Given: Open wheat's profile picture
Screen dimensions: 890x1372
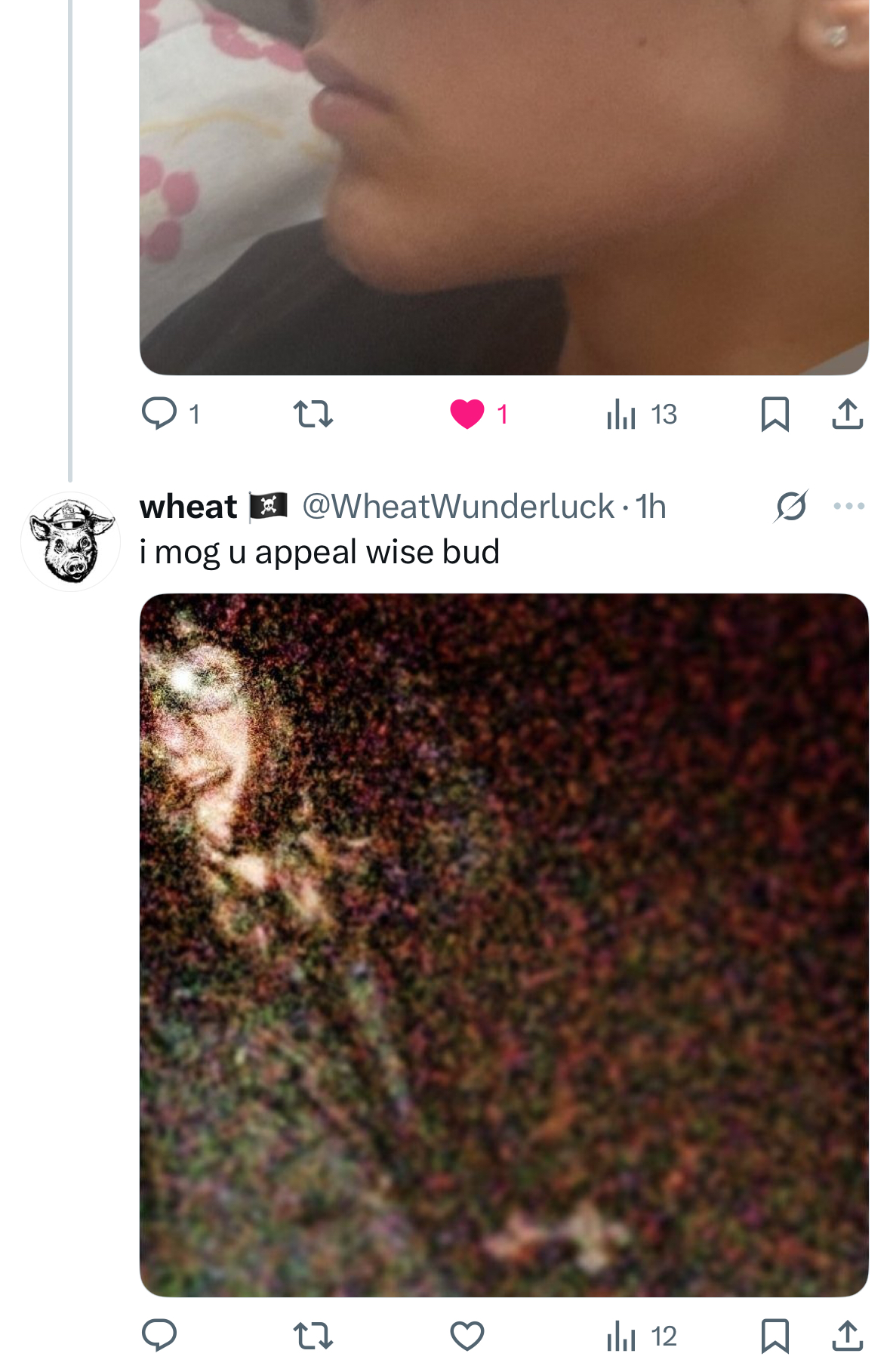Looking at the screenshot, I should tap(70, 541).
